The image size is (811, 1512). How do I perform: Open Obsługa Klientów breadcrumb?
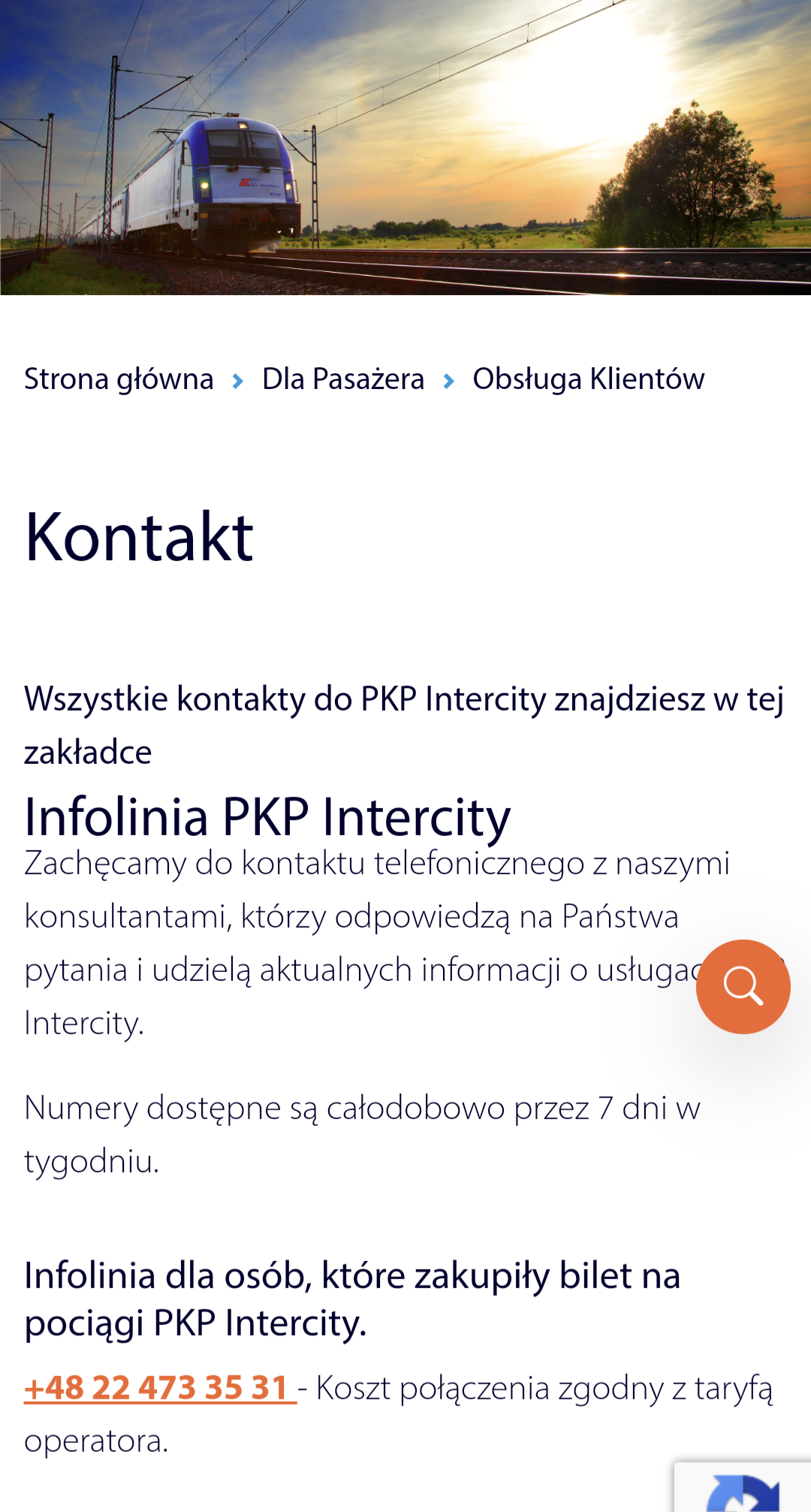pyautogui.click(x=588, y=379)
